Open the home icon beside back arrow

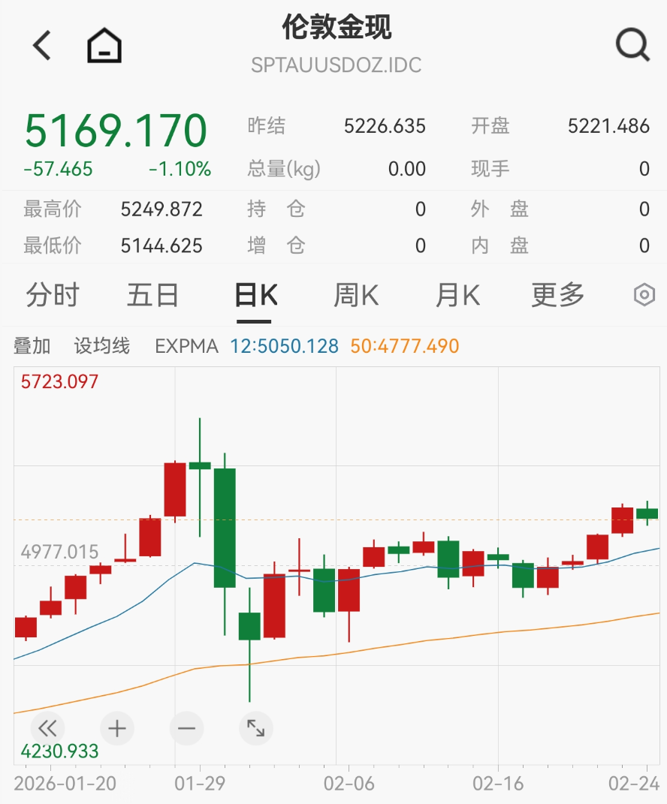click(x=104, y=45)
